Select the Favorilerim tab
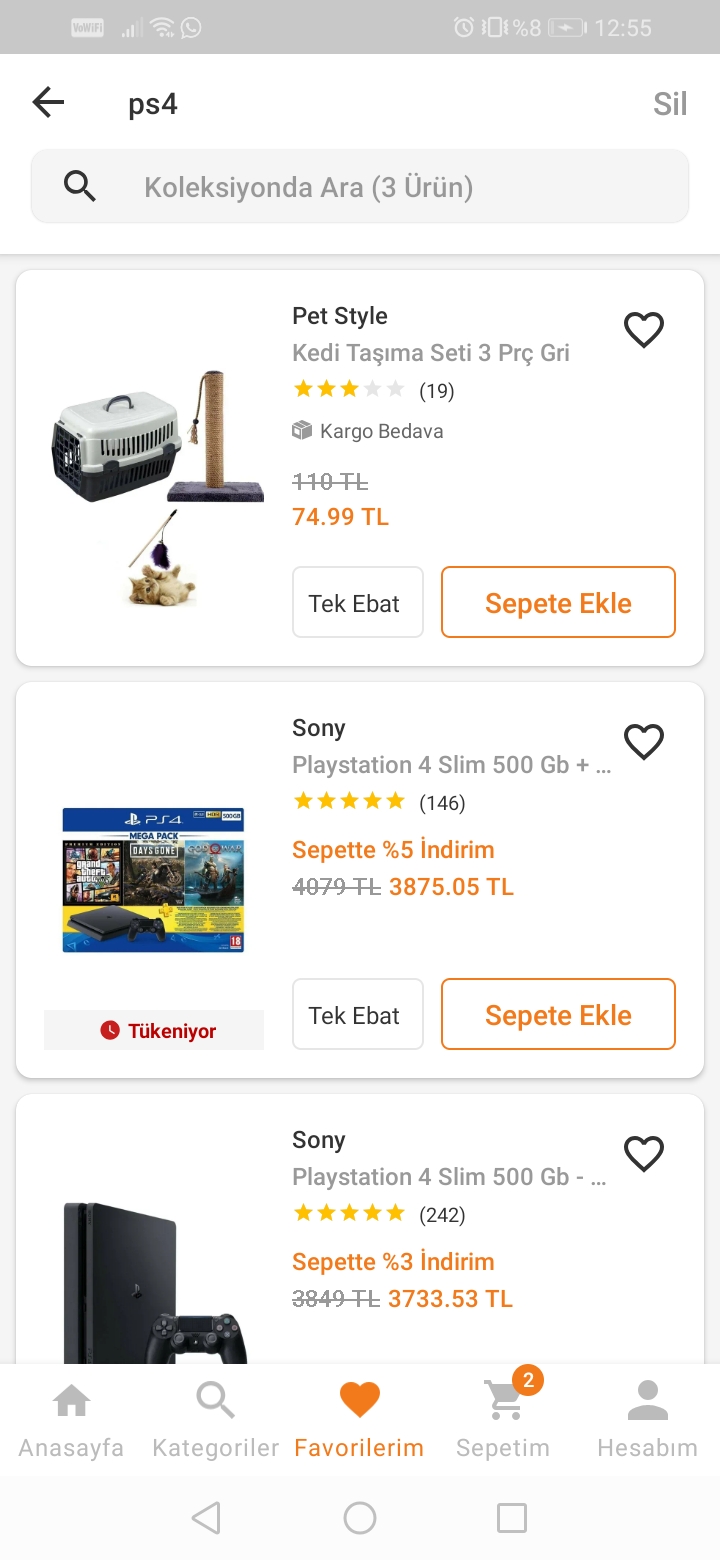 tap(359, 1420)
